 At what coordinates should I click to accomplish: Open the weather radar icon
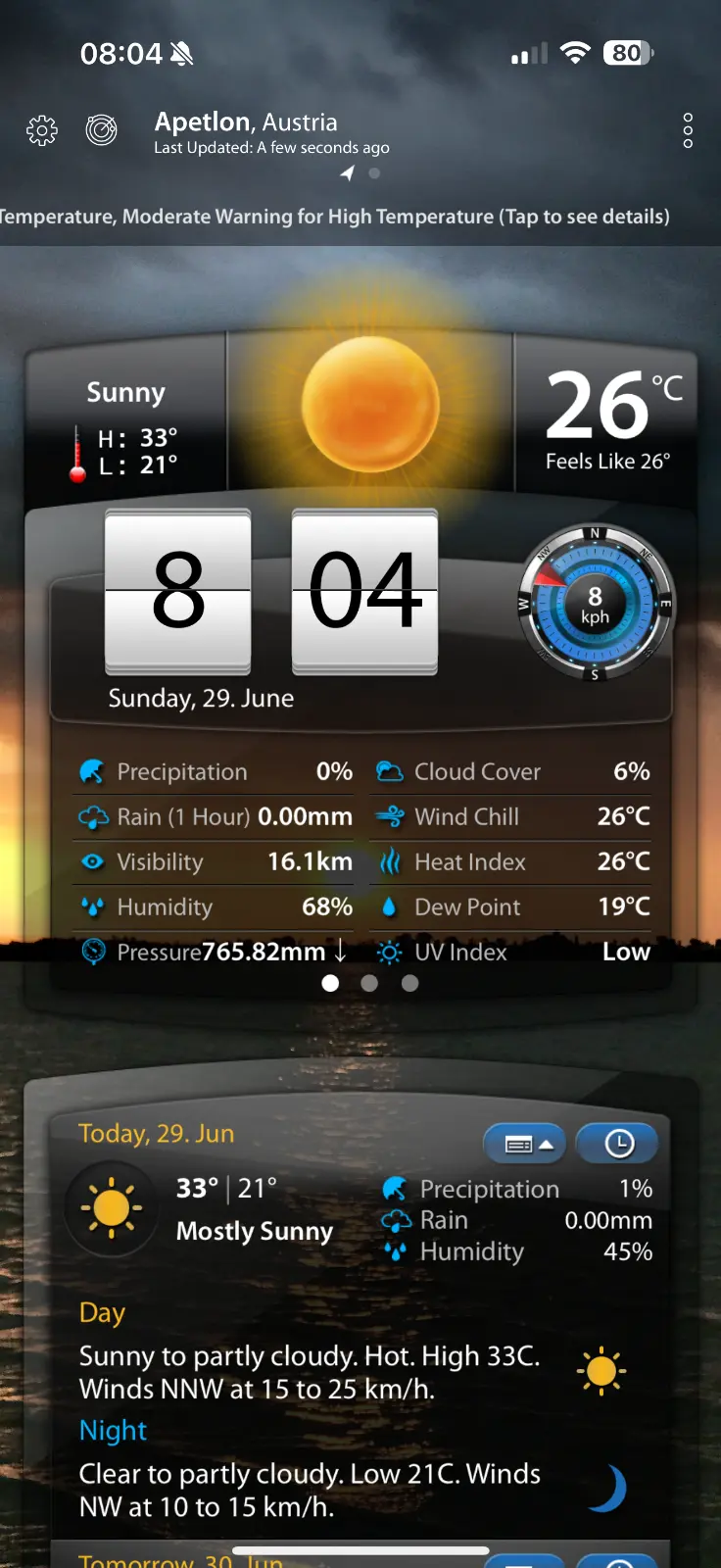pos(101,129)
